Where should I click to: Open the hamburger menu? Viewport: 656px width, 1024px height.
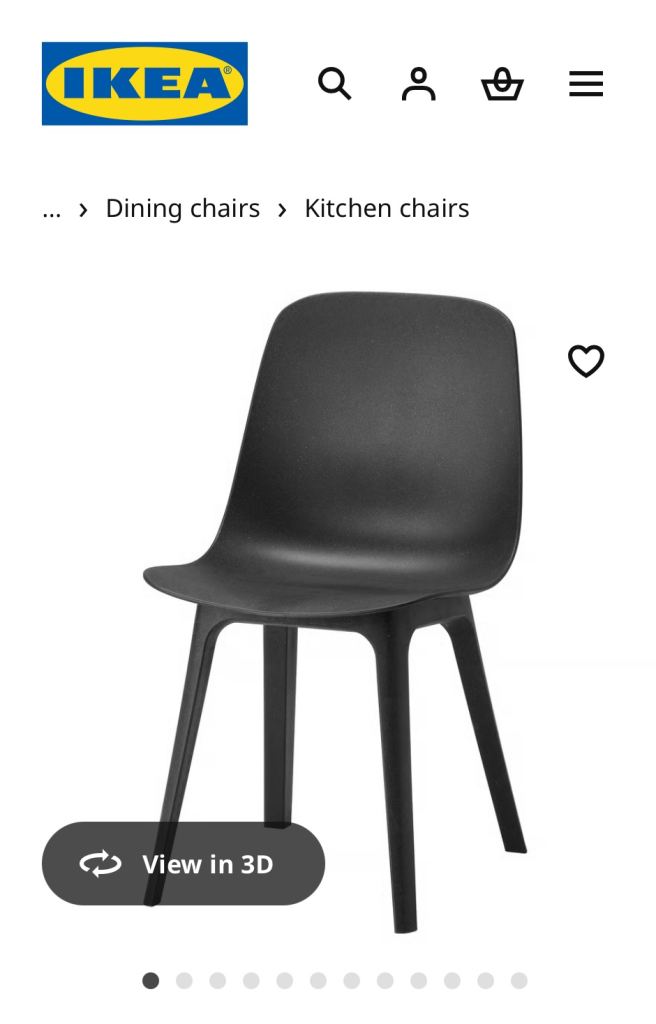(586, 84)
